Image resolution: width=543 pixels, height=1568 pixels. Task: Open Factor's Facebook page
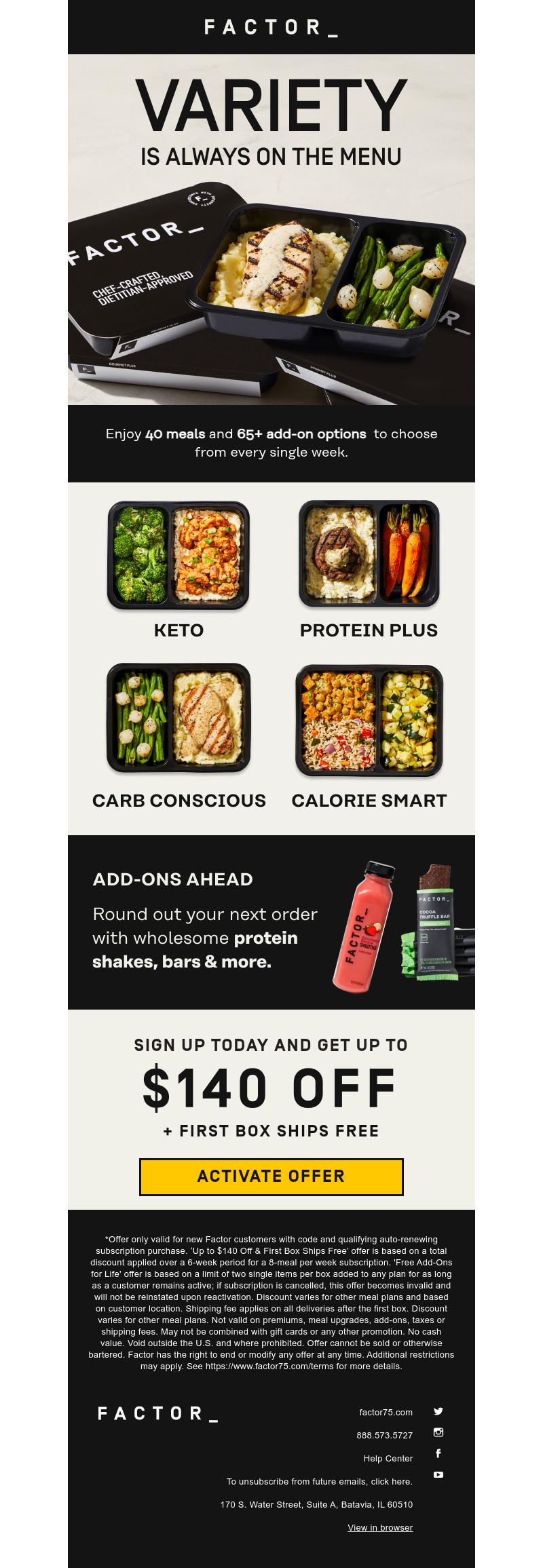[438, 1453]
